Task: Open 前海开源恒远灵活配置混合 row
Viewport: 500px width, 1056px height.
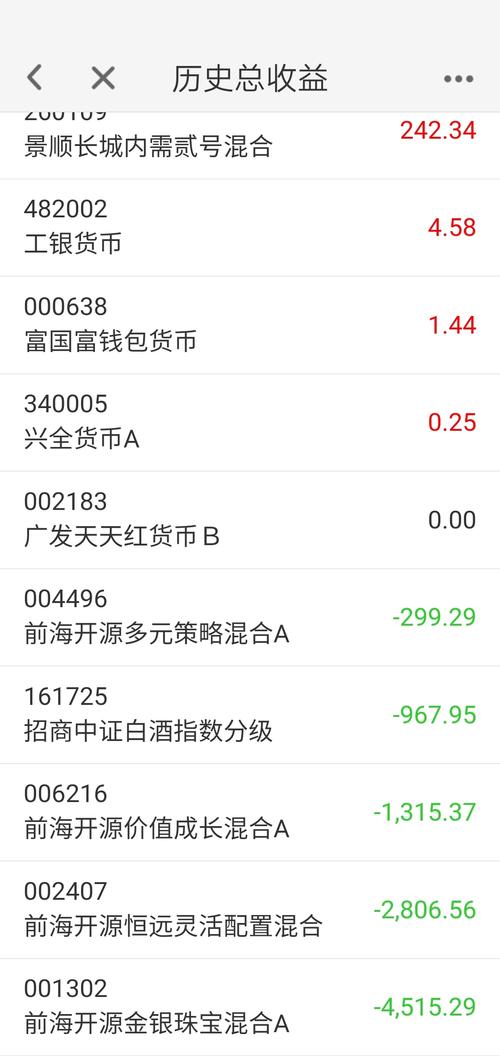Action: (250, 910)
